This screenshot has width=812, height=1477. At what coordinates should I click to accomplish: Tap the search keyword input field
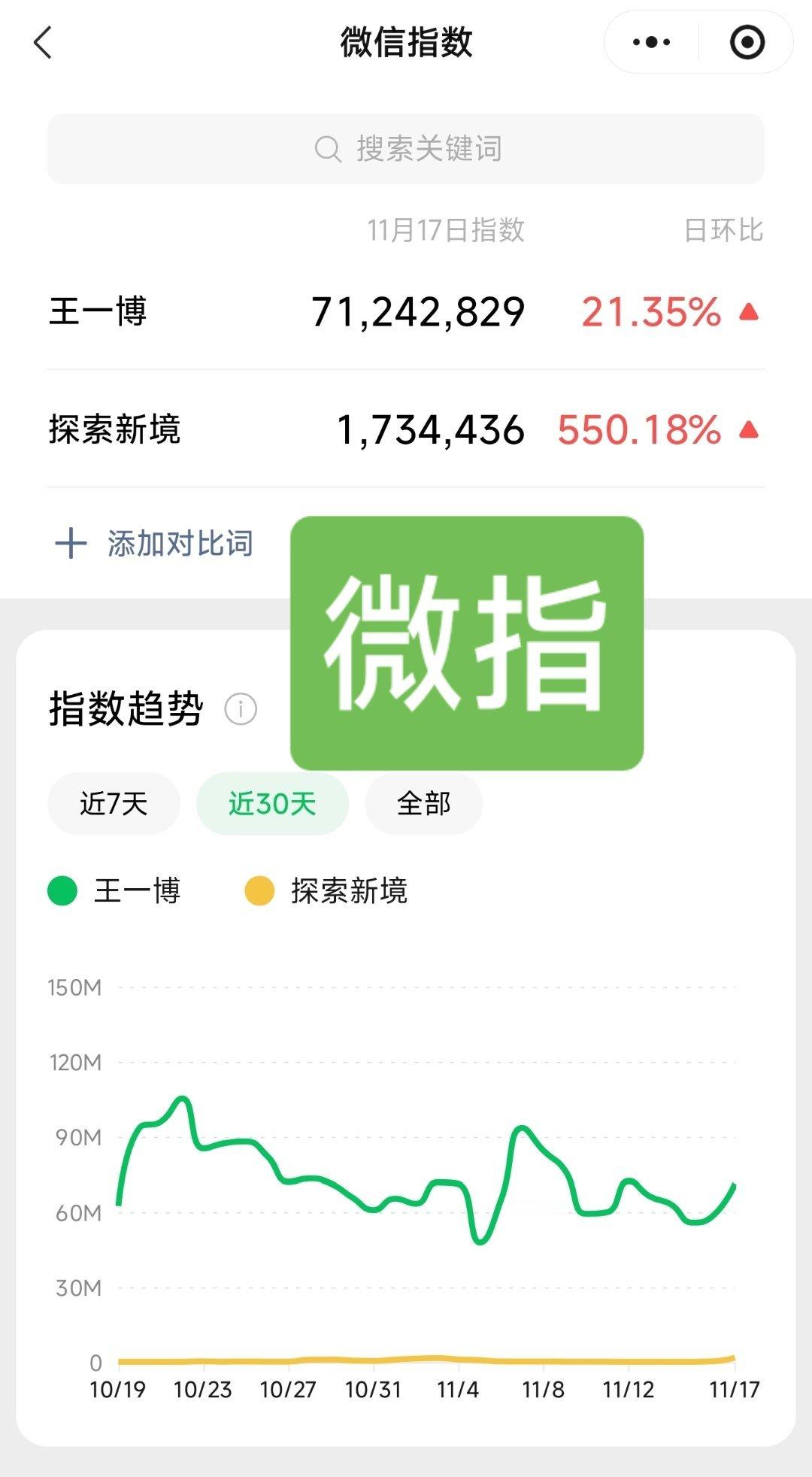(x=406, y=148)
